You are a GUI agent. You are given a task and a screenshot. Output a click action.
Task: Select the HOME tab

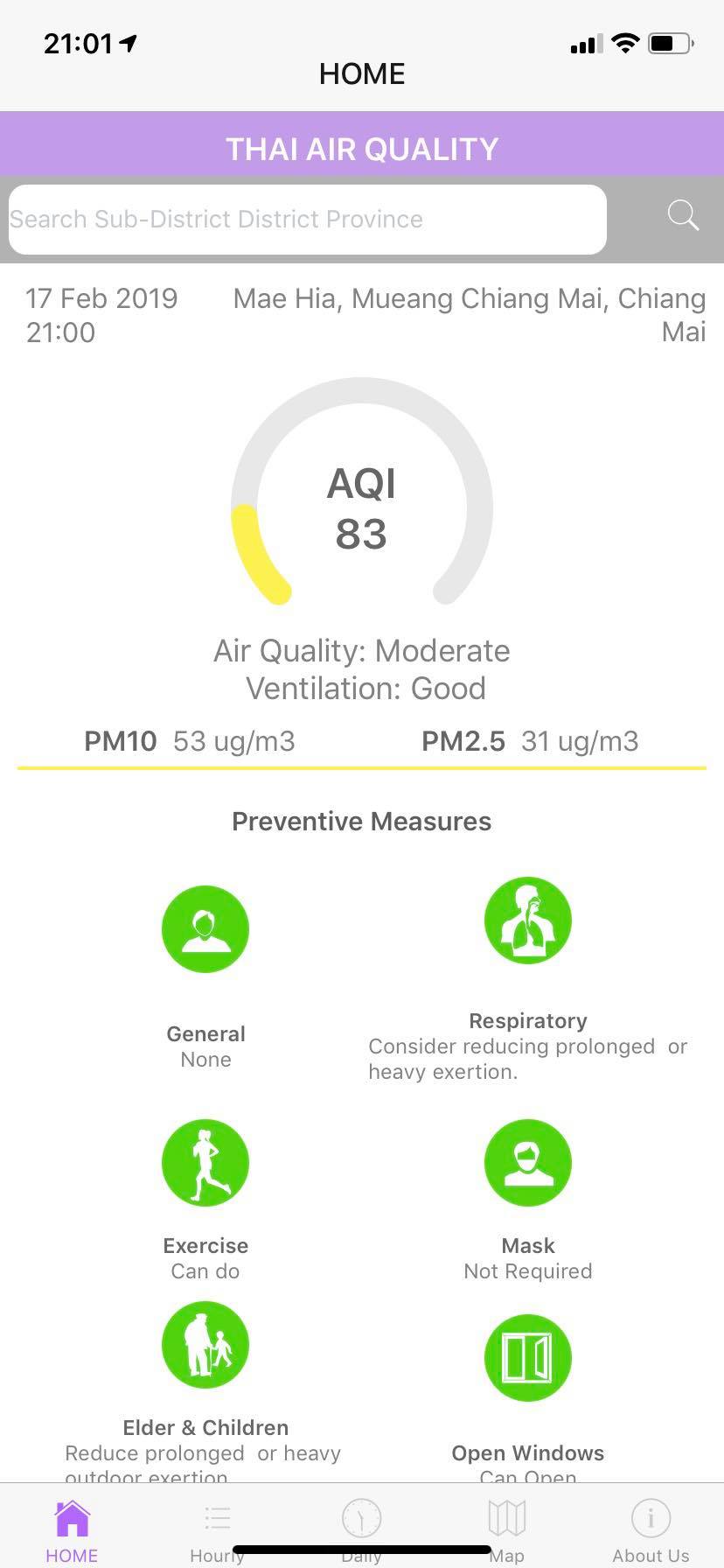pos(72,1528)
